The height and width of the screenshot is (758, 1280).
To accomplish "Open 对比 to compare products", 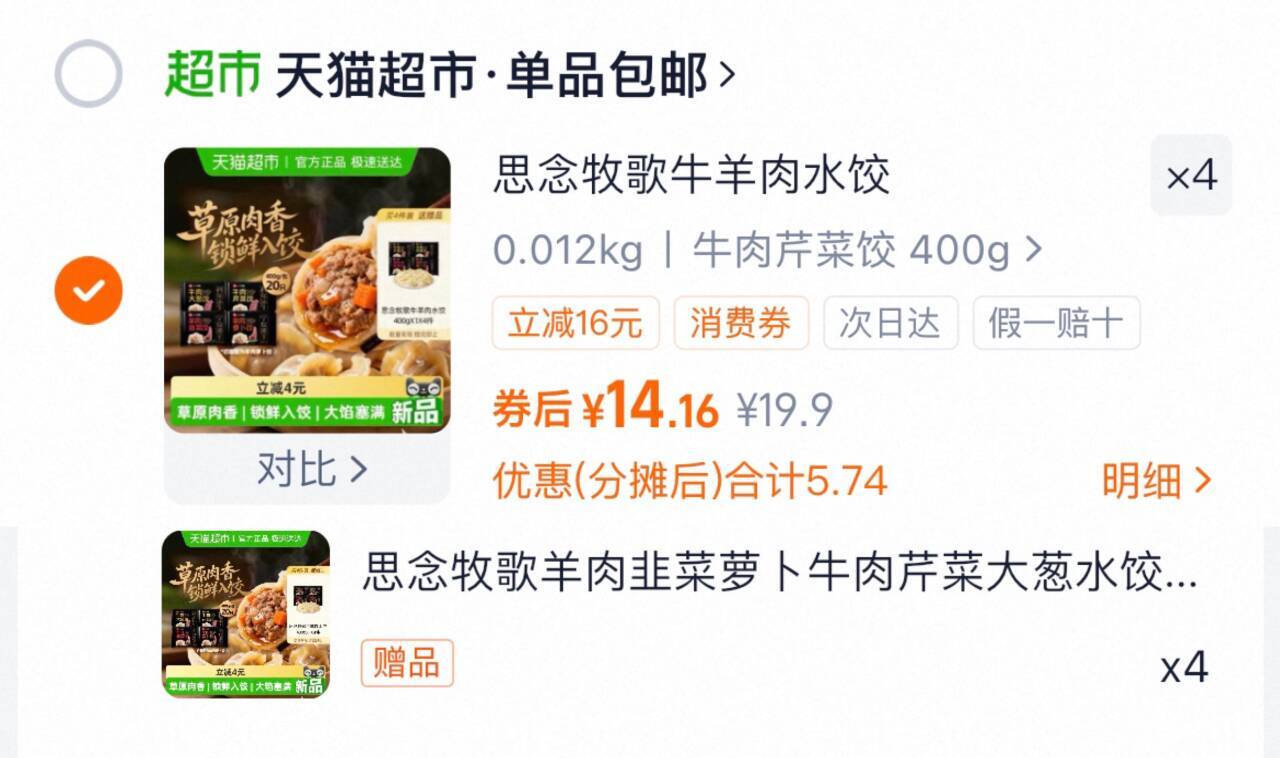I will [311, 468].
